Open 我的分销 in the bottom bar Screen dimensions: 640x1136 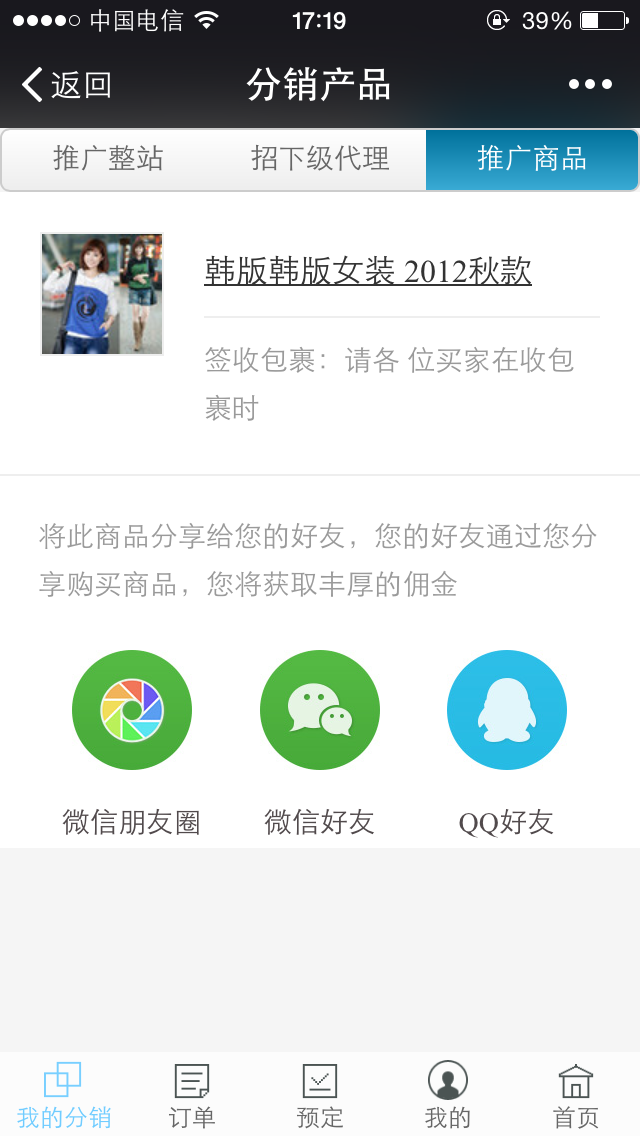tap(64, 1095)
